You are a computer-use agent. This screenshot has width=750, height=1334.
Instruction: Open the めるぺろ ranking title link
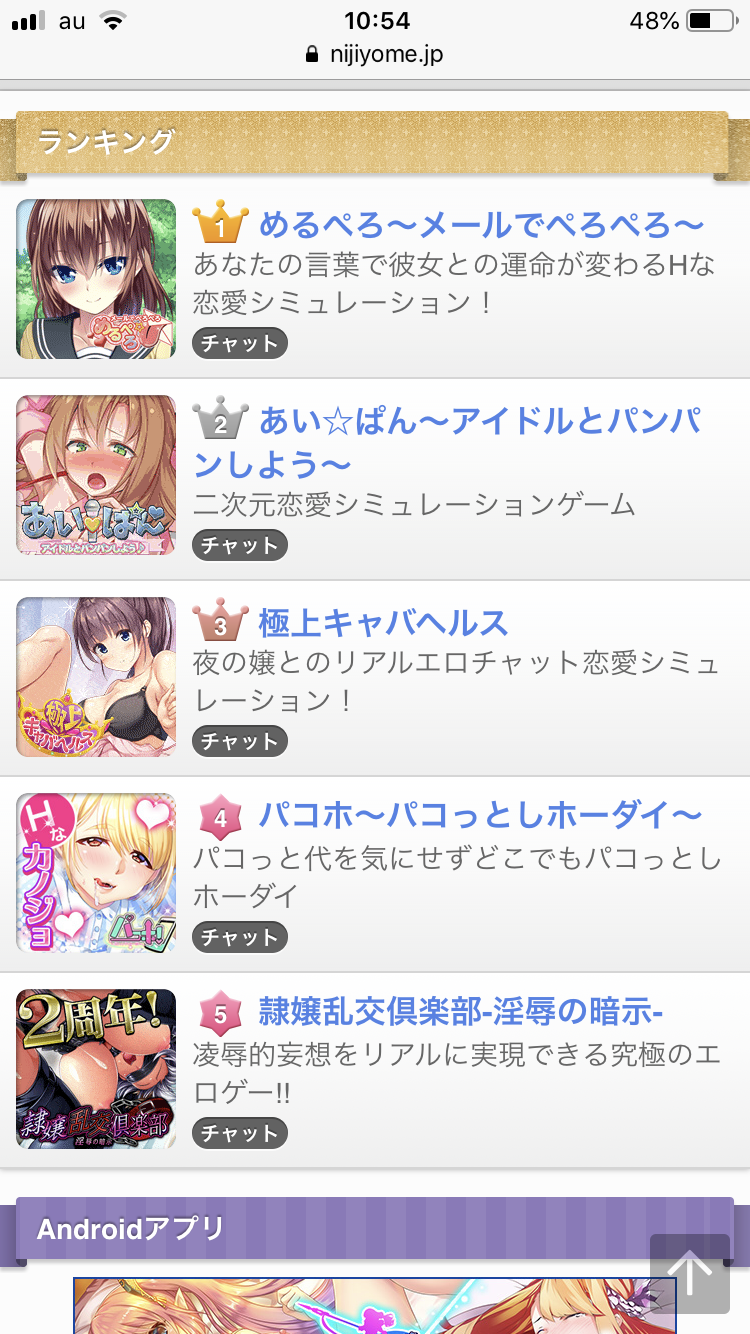[481, 224]
